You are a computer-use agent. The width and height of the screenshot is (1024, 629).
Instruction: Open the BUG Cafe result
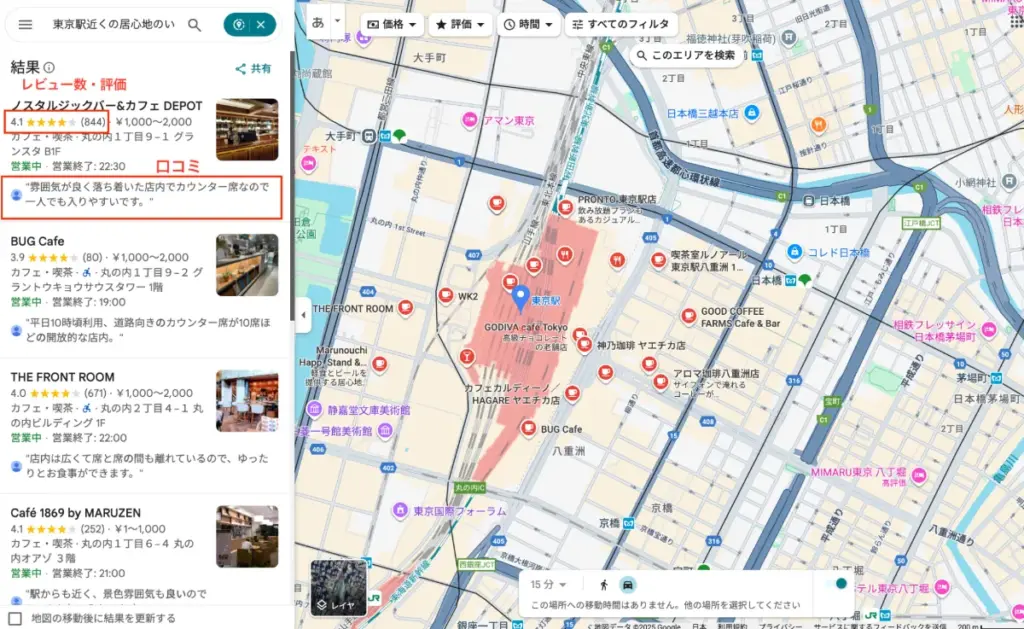[37, 241]
